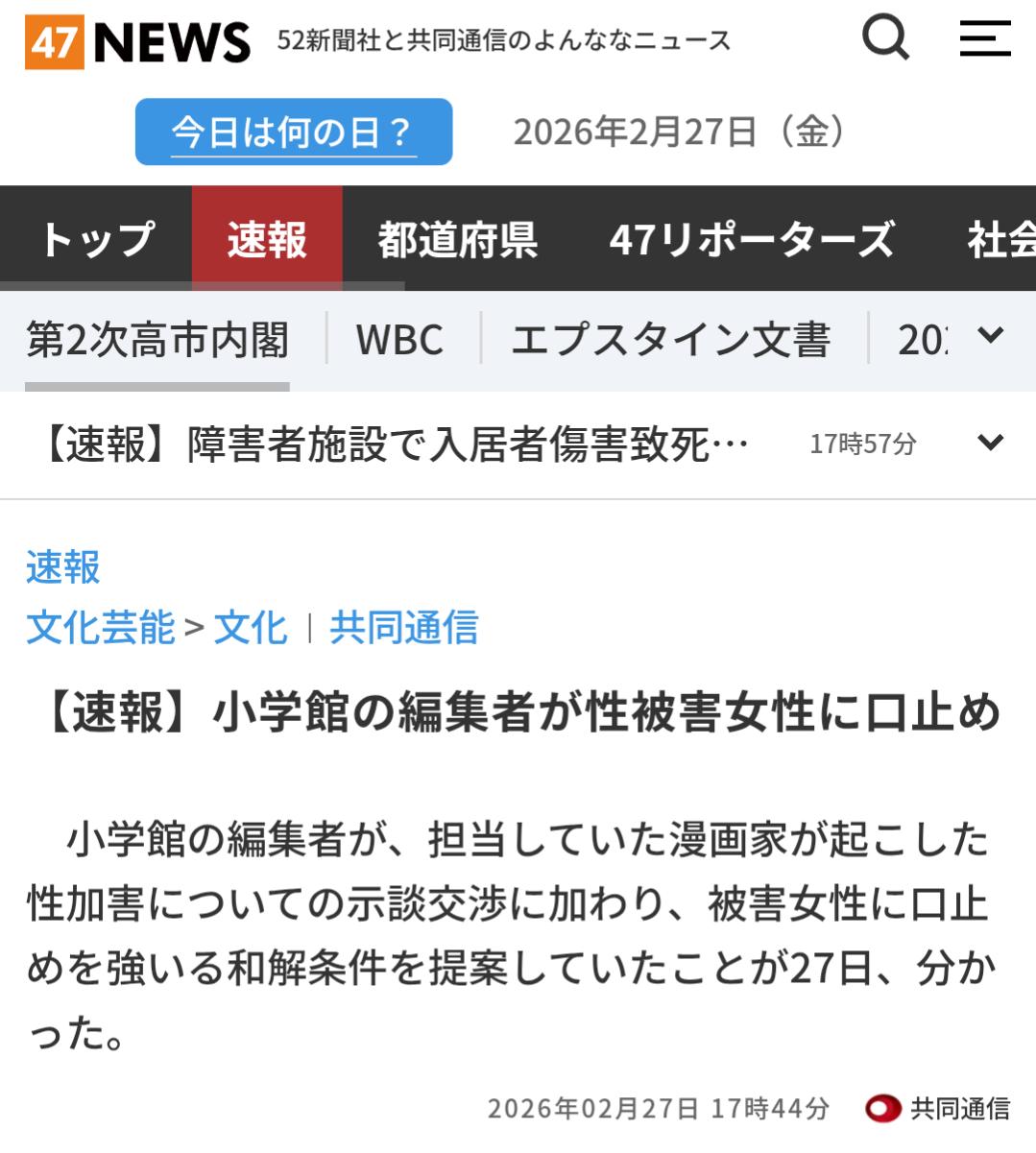Go to the 都道府県 tab

coord(457,239)
